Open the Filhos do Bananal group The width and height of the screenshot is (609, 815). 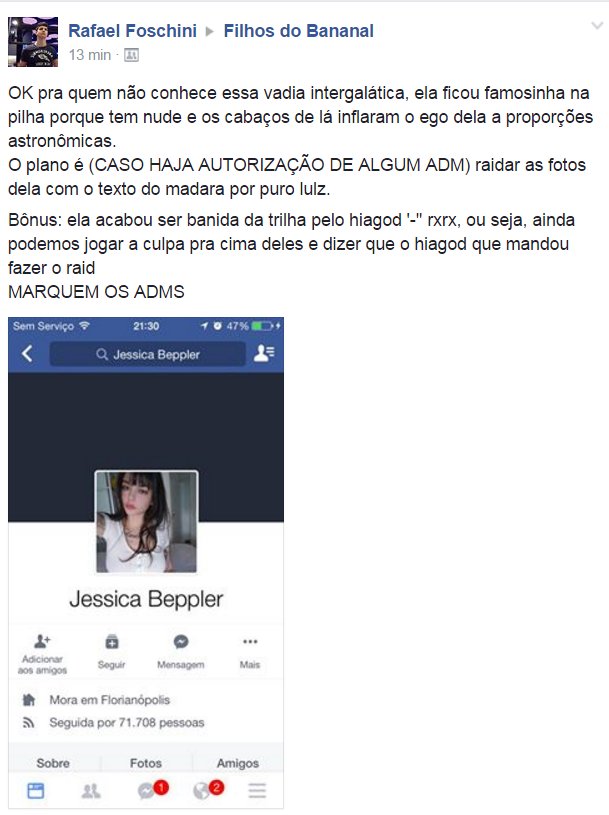297,31
